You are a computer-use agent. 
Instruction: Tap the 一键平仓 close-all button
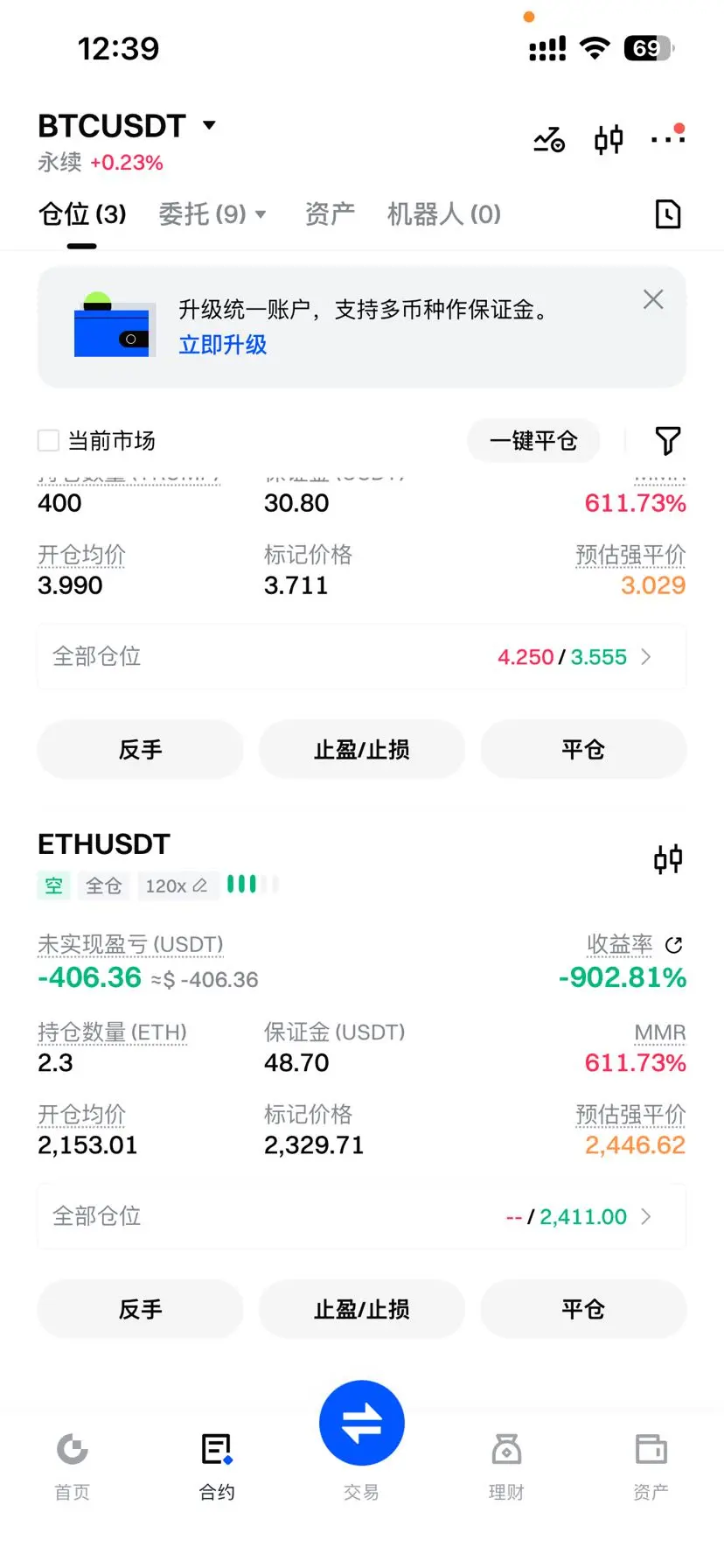coord(533,440)
